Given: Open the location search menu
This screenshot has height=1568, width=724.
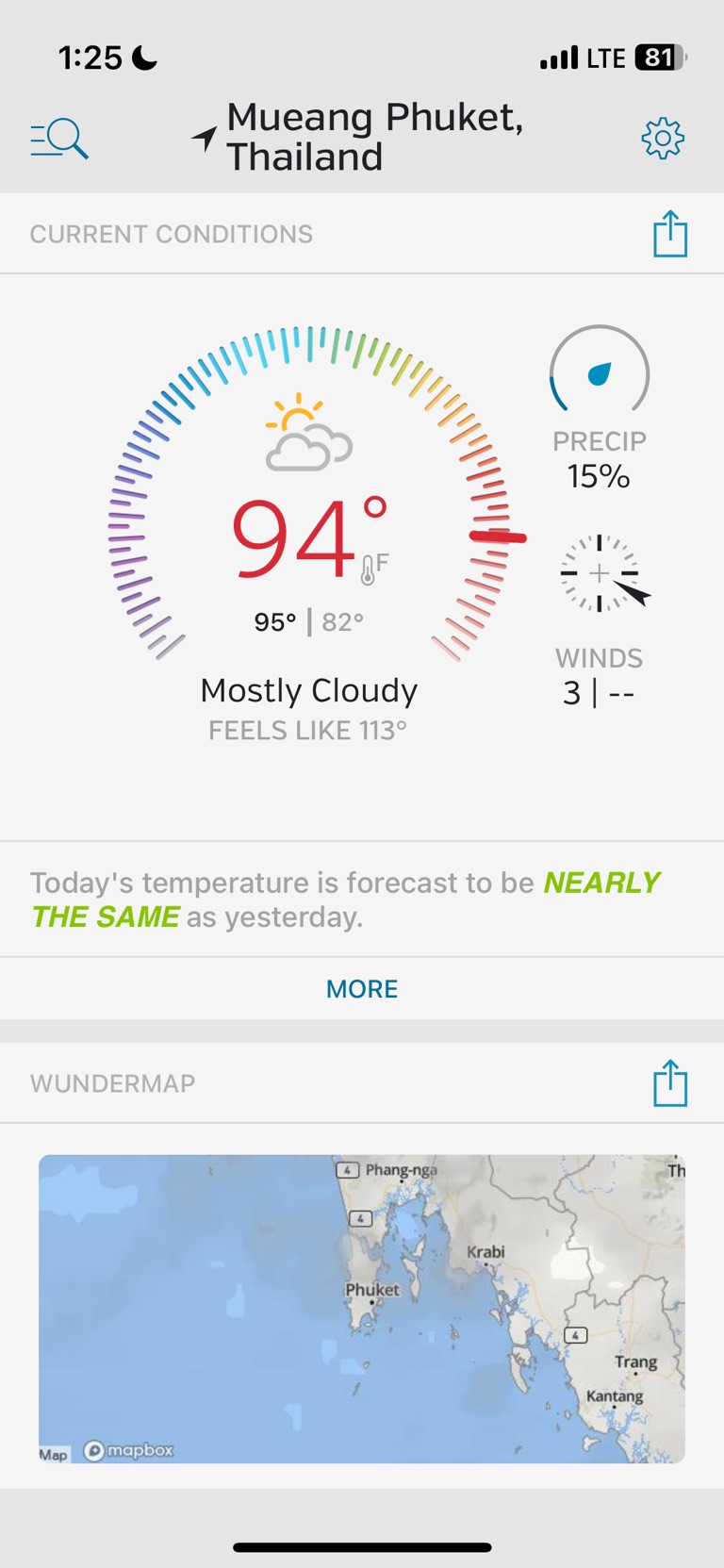Looking at the screenshot, I should pyautogui.click(x=59, y=140).
